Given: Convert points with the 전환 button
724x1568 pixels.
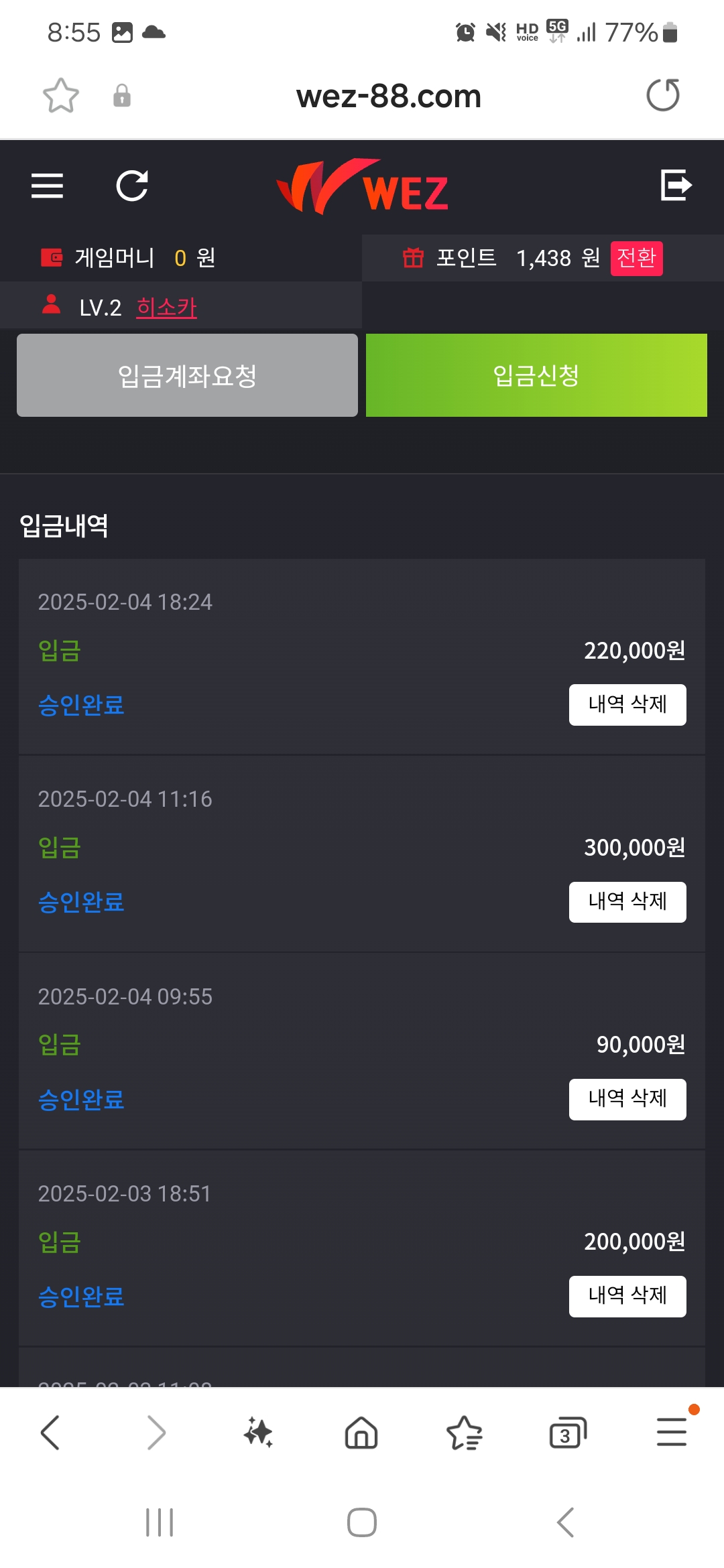Looking at the screenshot, I should [636, 258].
